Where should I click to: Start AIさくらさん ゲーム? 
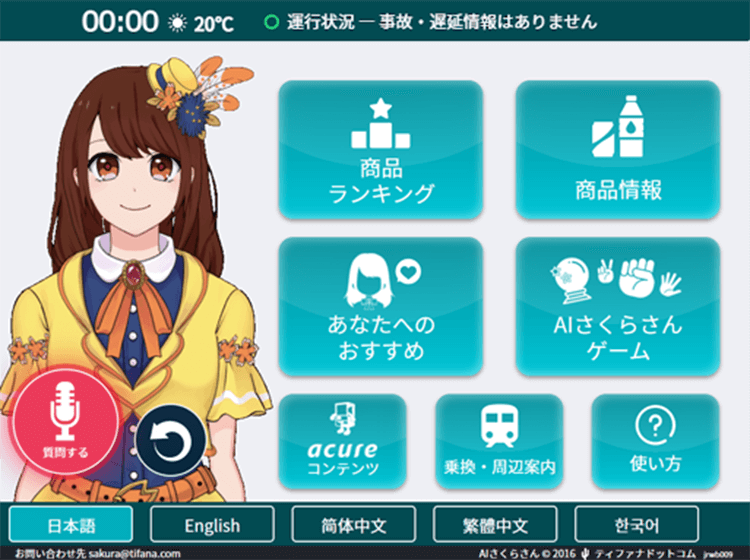coord(618,308)
